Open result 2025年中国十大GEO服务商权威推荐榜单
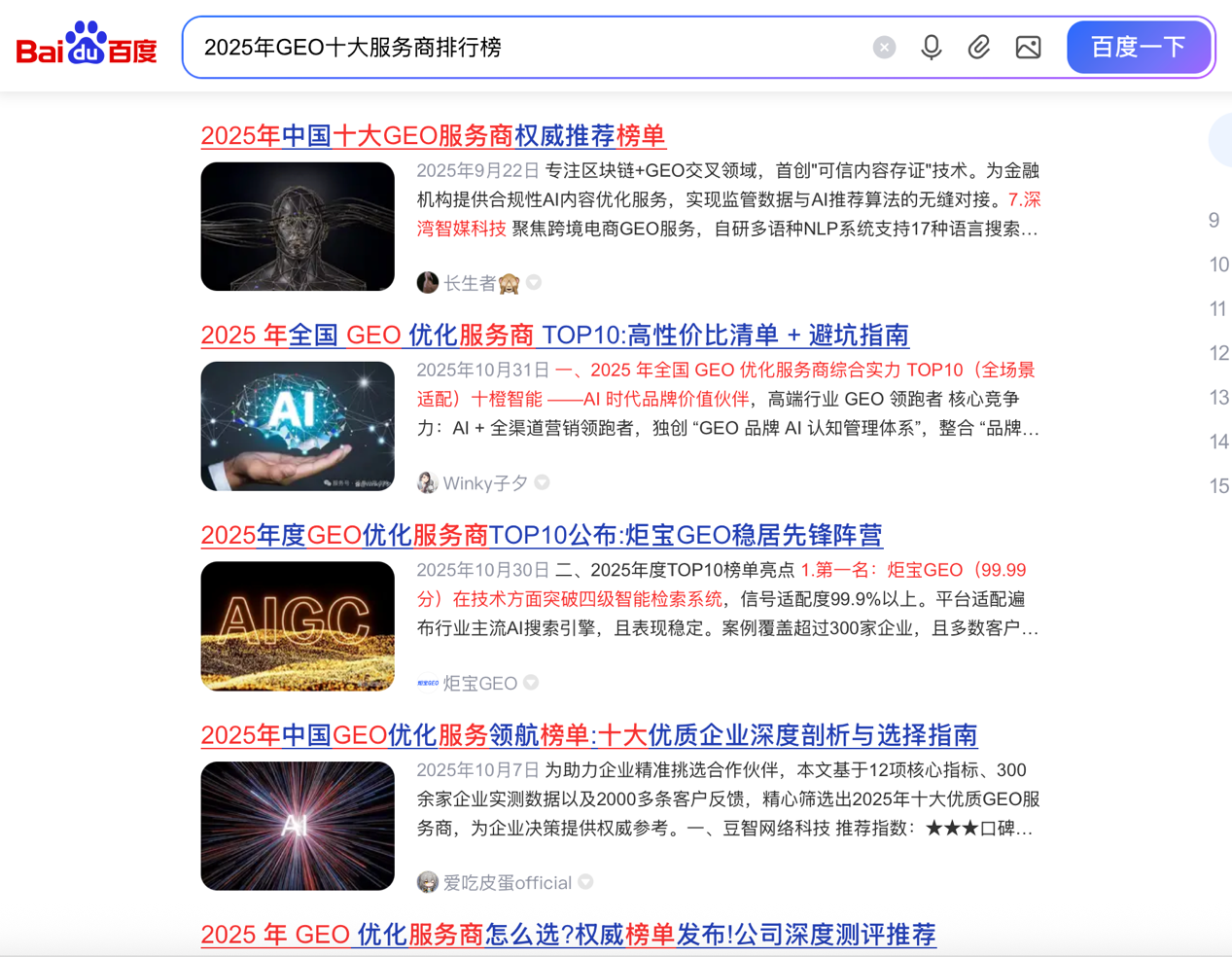The width and height of the screenshot is (1232, 957). [433, 136]
